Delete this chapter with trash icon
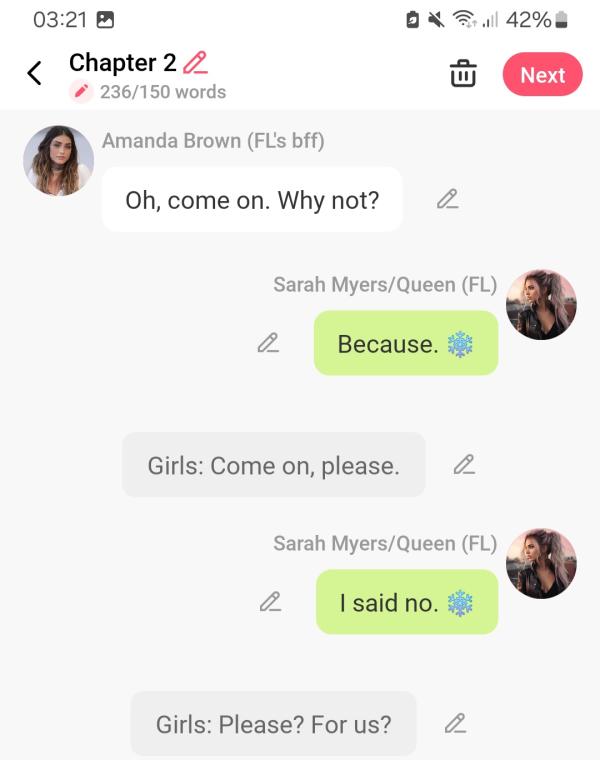Image resolution: width=600 pixels, height=760 pixels. [463, 74]
